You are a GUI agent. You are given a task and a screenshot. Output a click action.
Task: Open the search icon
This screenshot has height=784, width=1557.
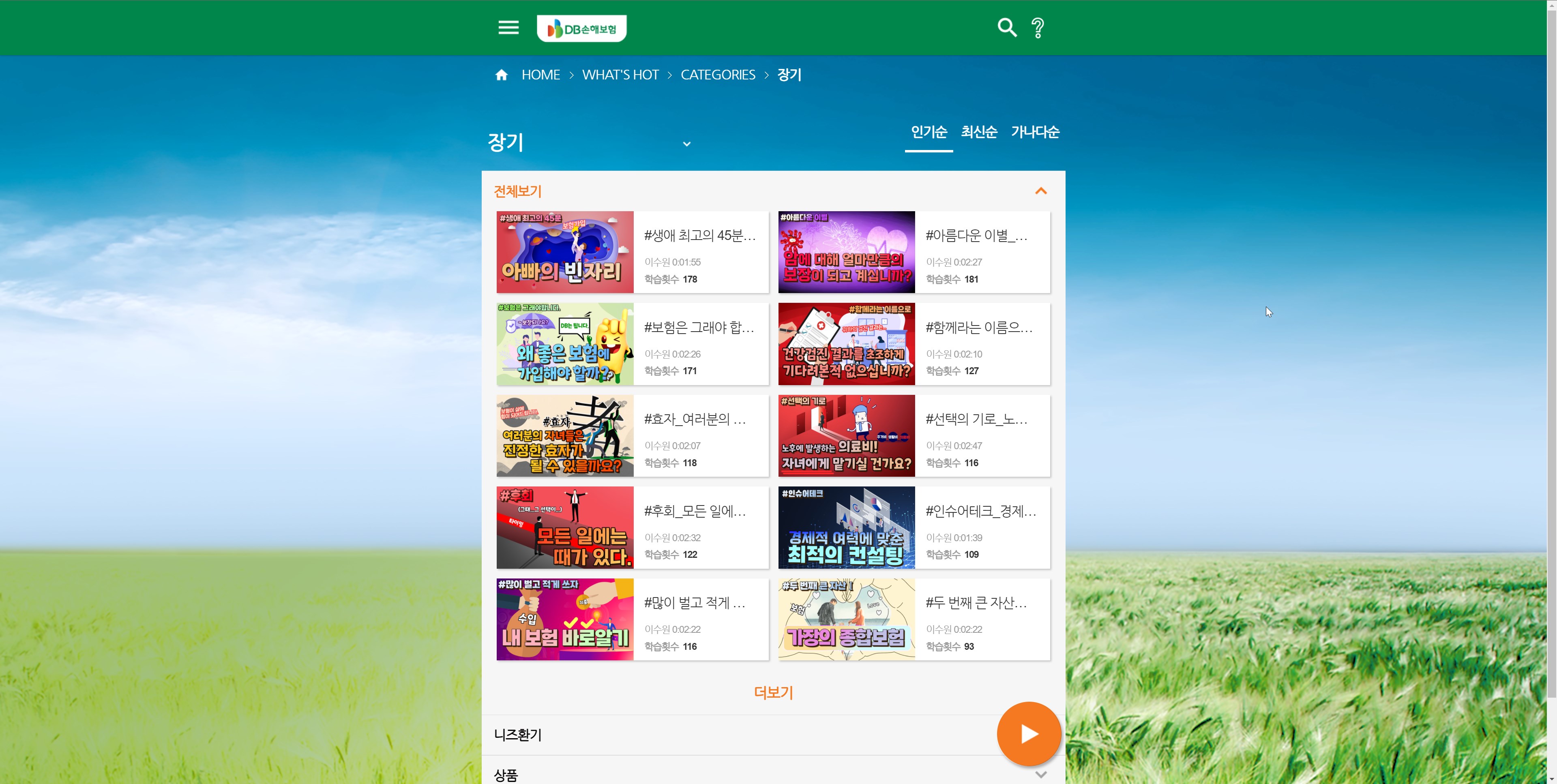pyautogui.click(x=1006, y=28)
